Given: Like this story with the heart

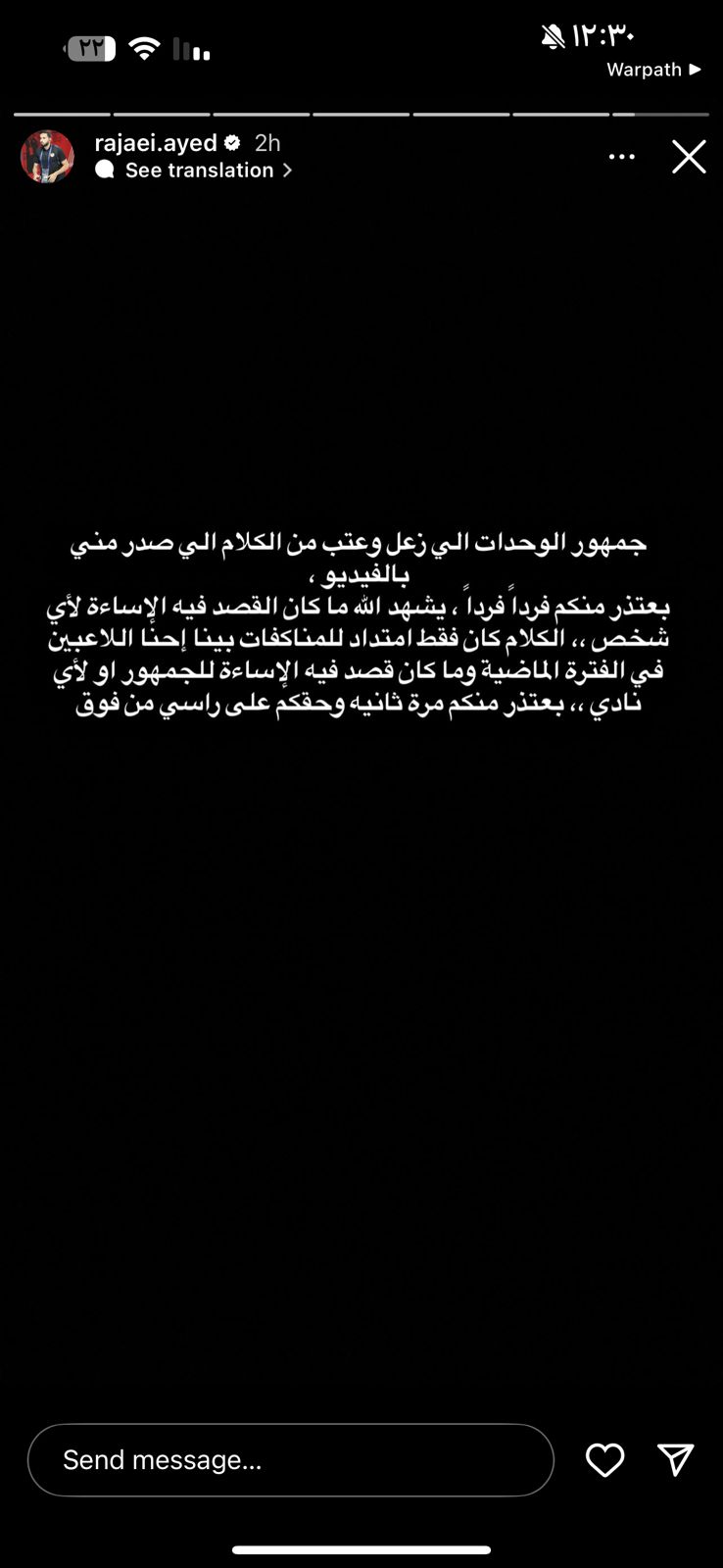Looking at the screenshot, I should (604, 1460).
